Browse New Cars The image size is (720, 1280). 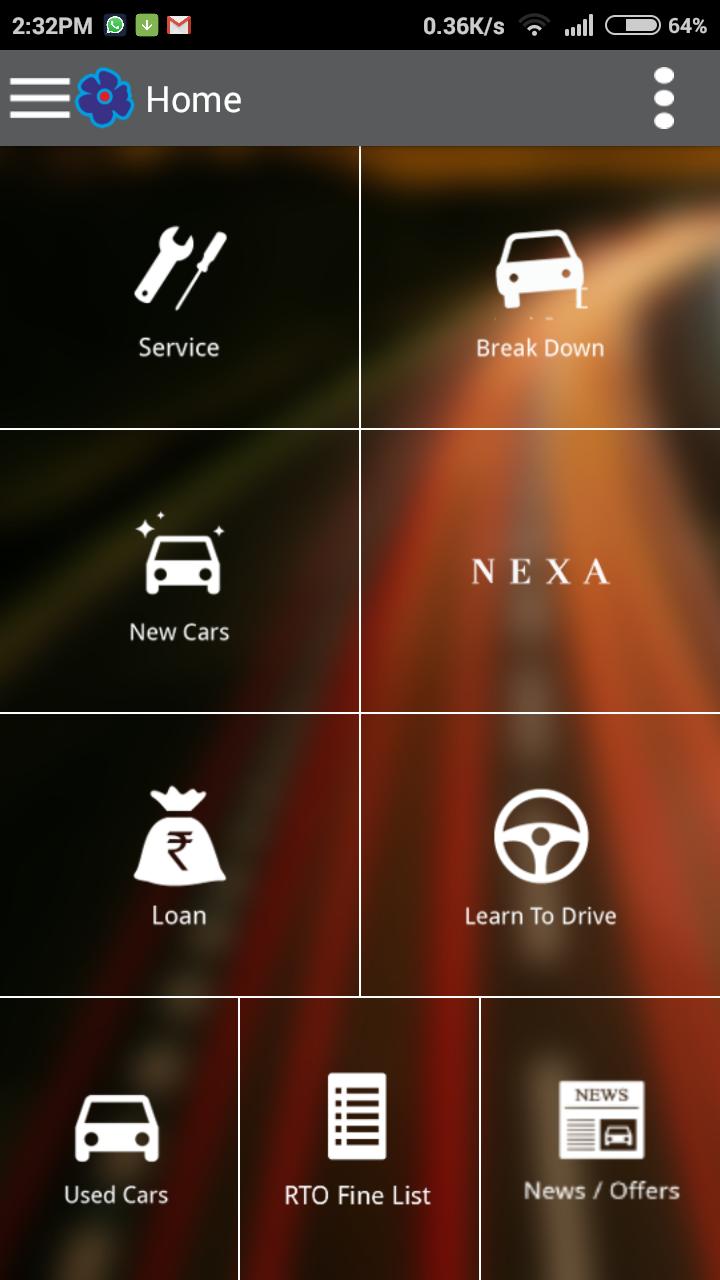coord(179,572)
